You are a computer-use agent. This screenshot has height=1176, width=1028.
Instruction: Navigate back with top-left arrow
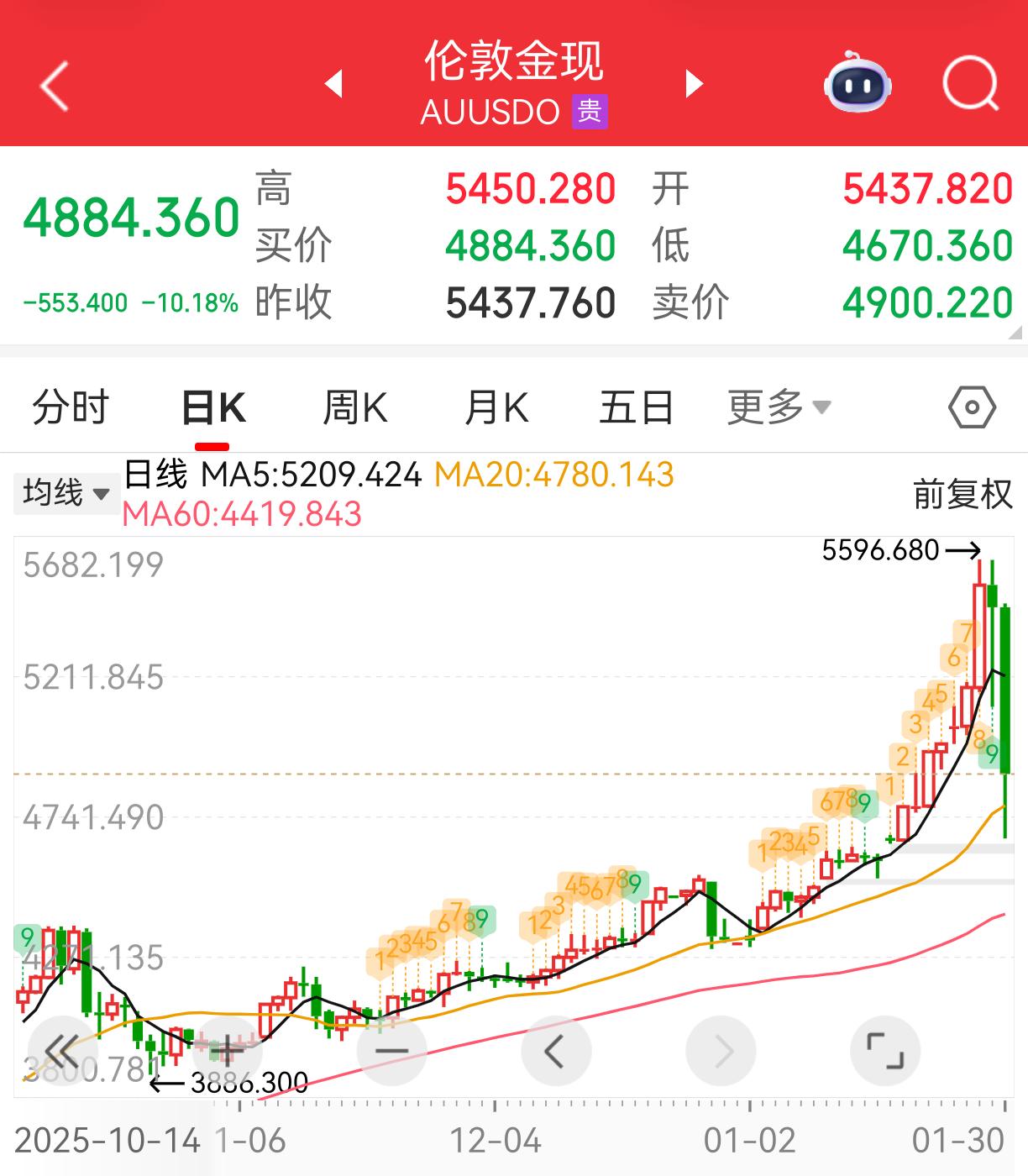(x=52, y=84)
